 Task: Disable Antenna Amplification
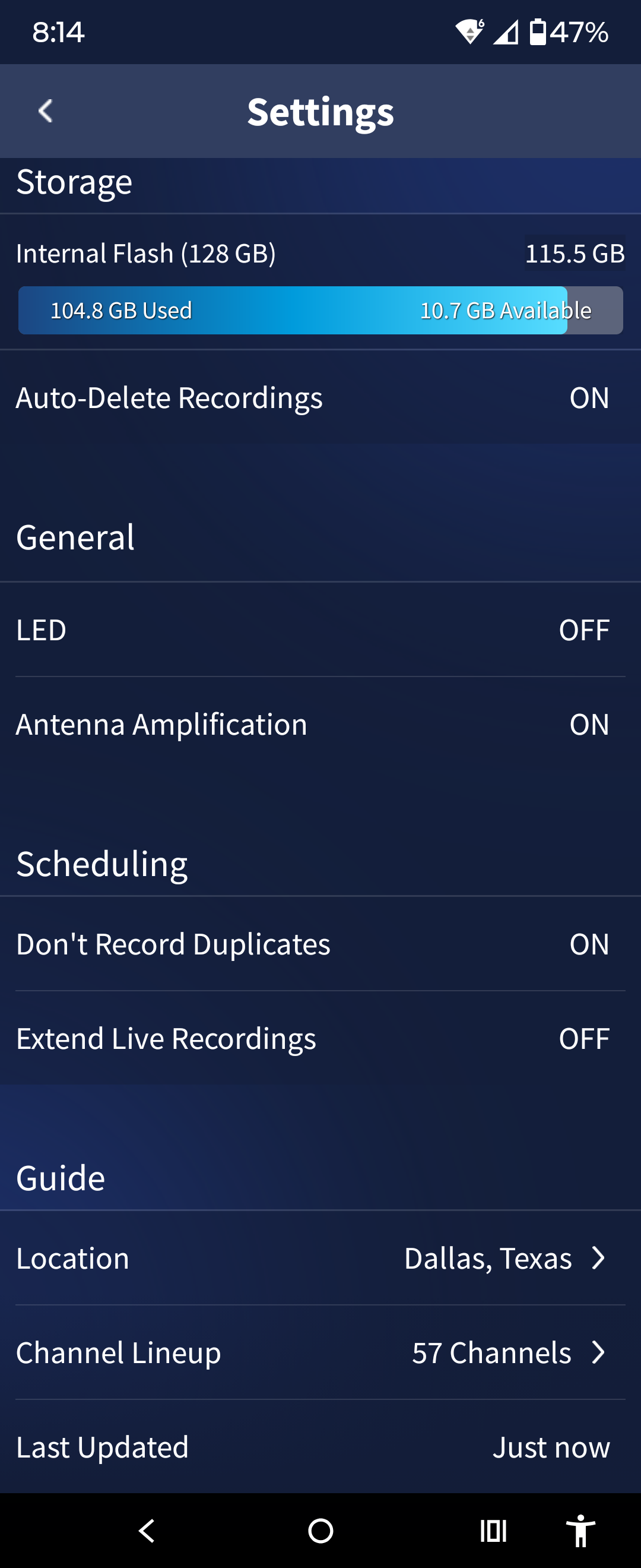589,725
